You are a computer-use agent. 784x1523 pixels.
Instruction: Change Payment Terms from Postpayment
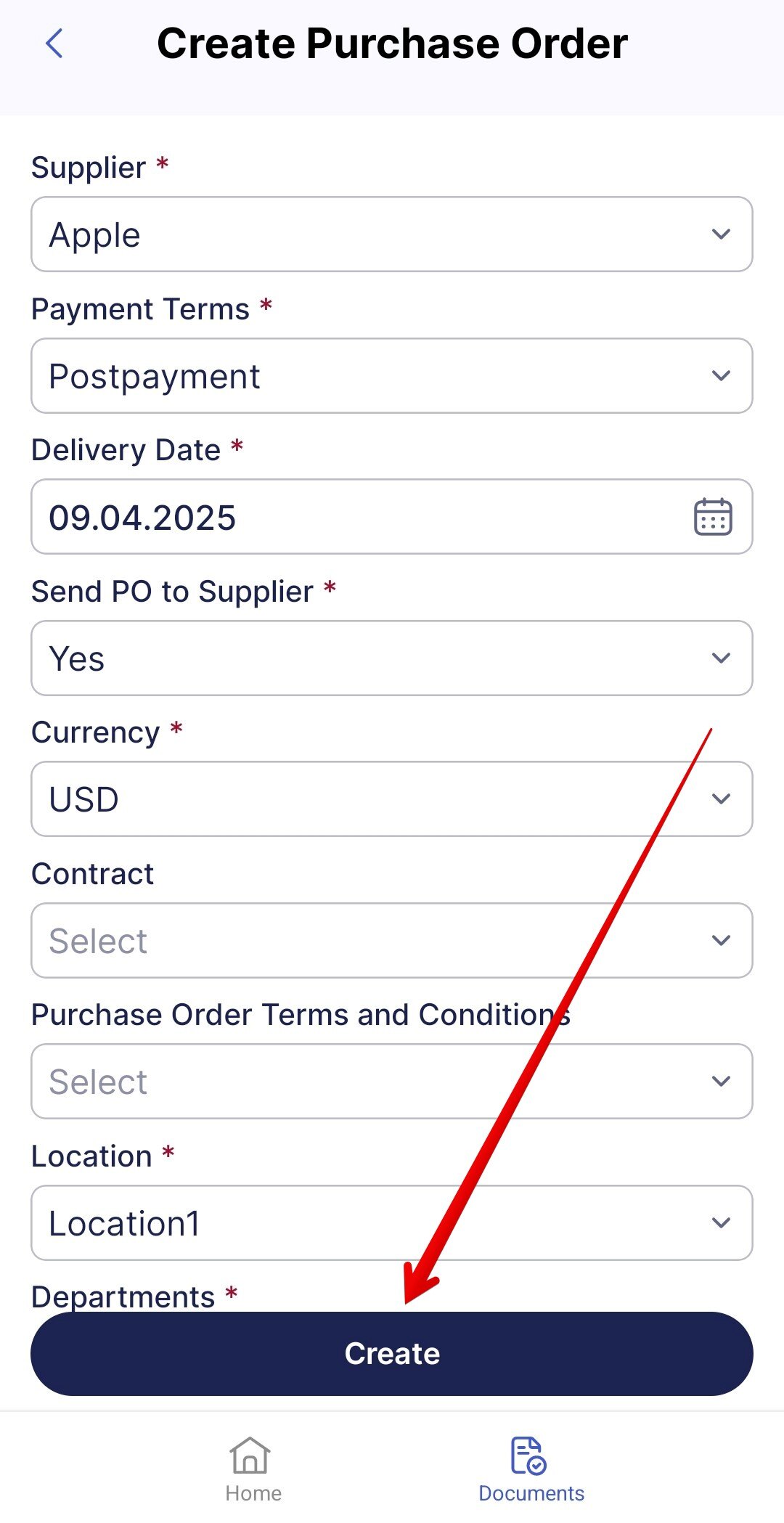[x=392, y=376]
